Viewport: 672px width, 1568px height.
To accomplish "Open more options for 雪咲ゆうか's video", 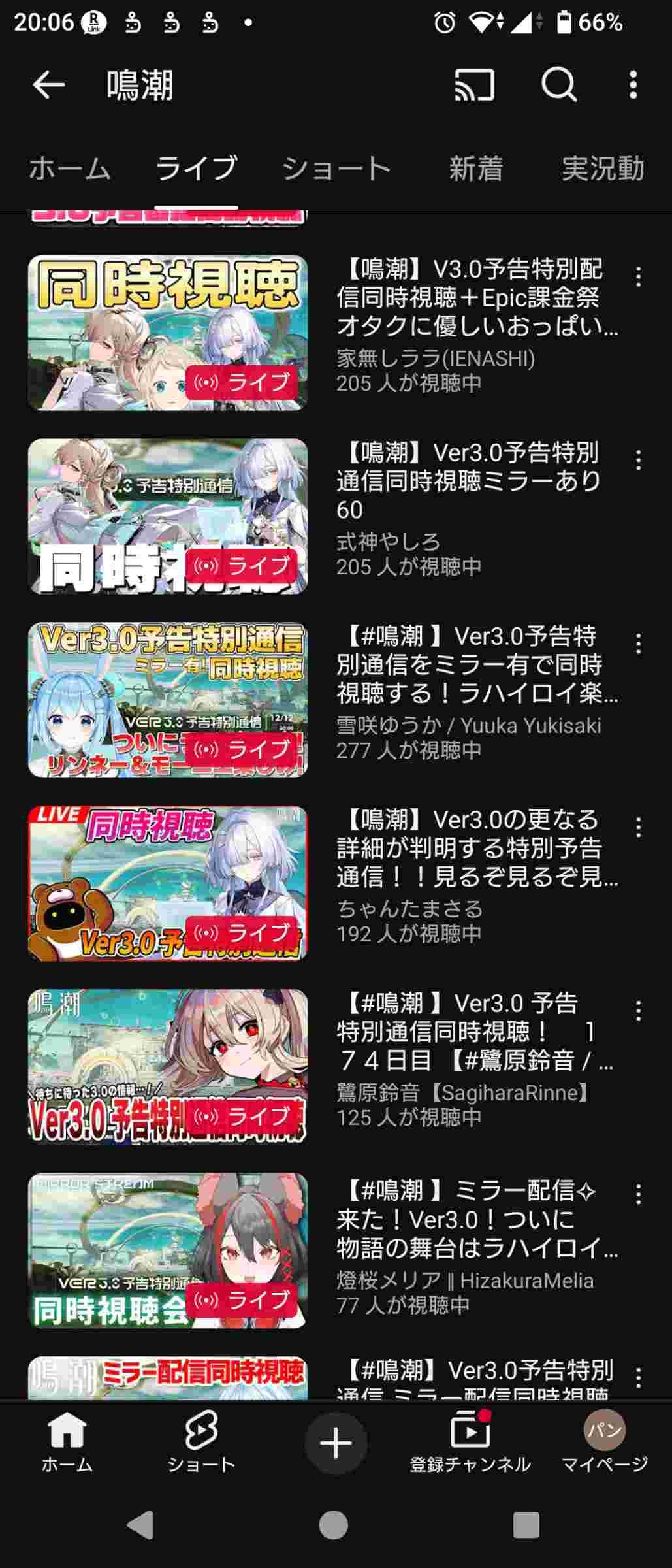I will (x=639, y=644).
